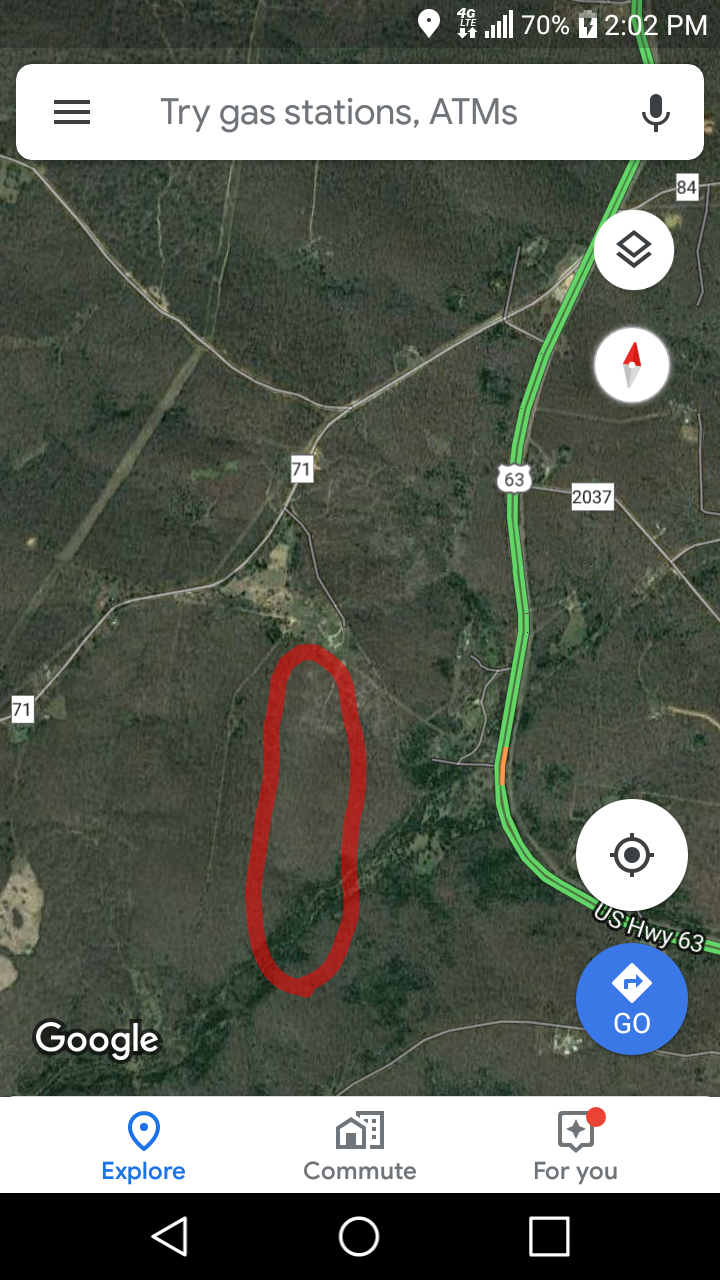
Task: Open the For you tab
Action: tap(576, 1147)
